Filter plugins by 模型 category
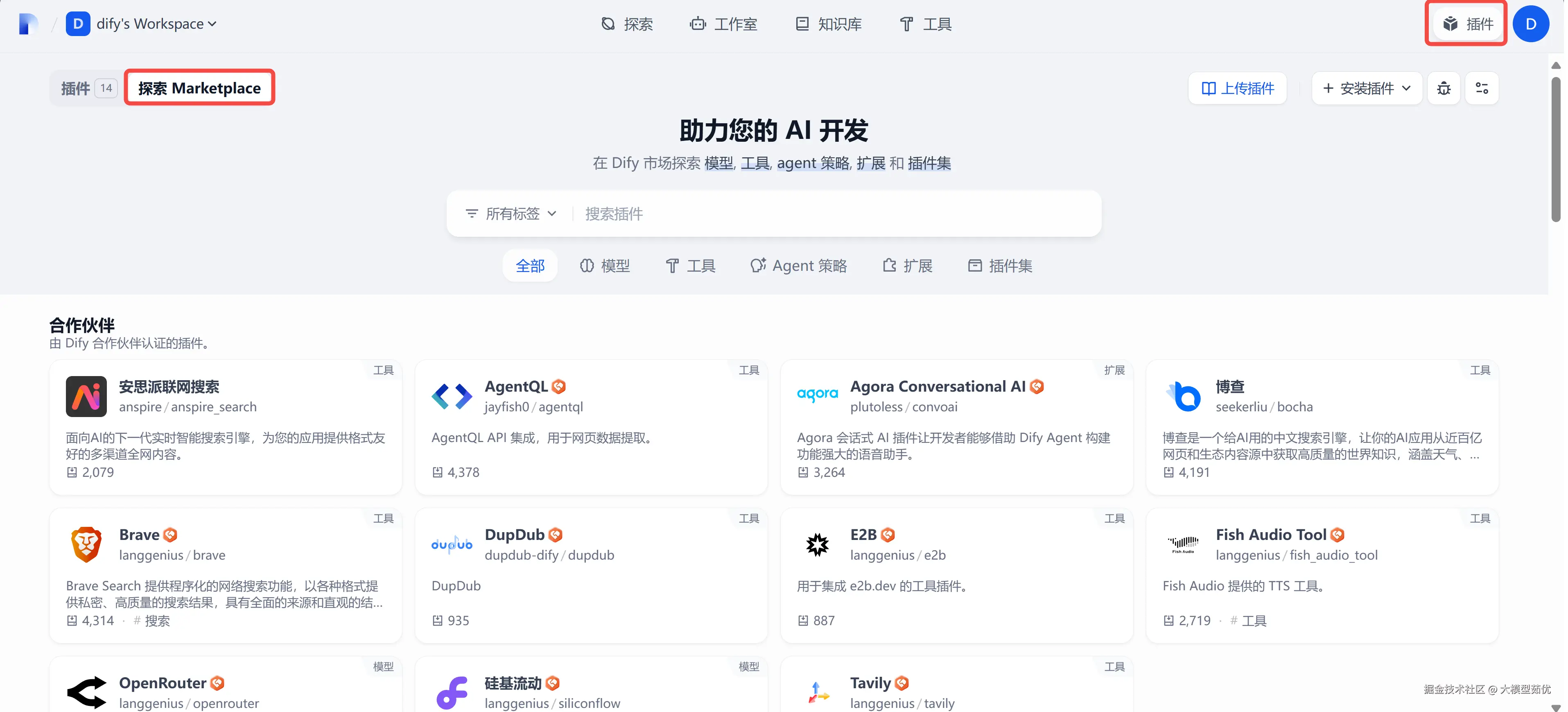1568x712 pixels. (605, 265)
